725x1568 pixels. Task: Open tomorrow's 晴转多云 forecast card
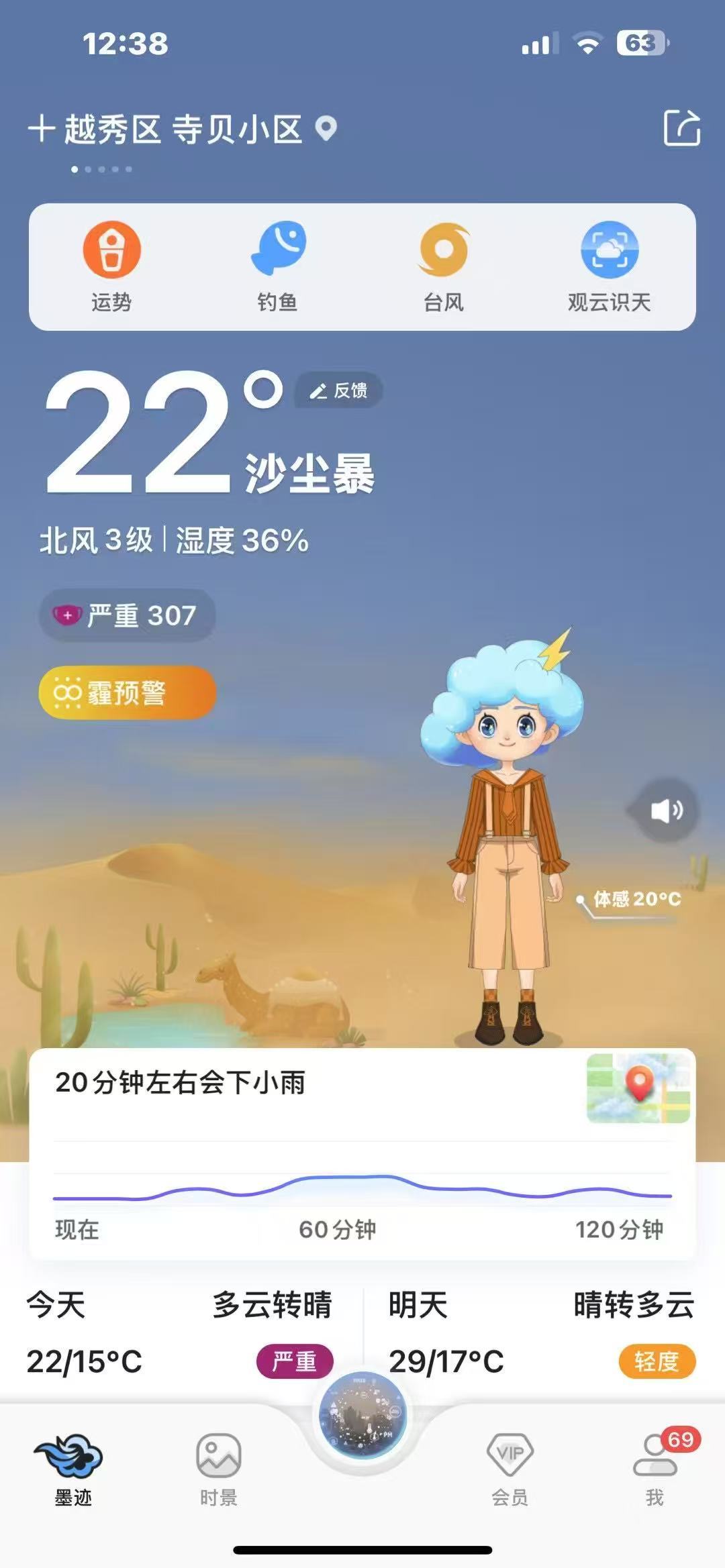point(542,1332)
